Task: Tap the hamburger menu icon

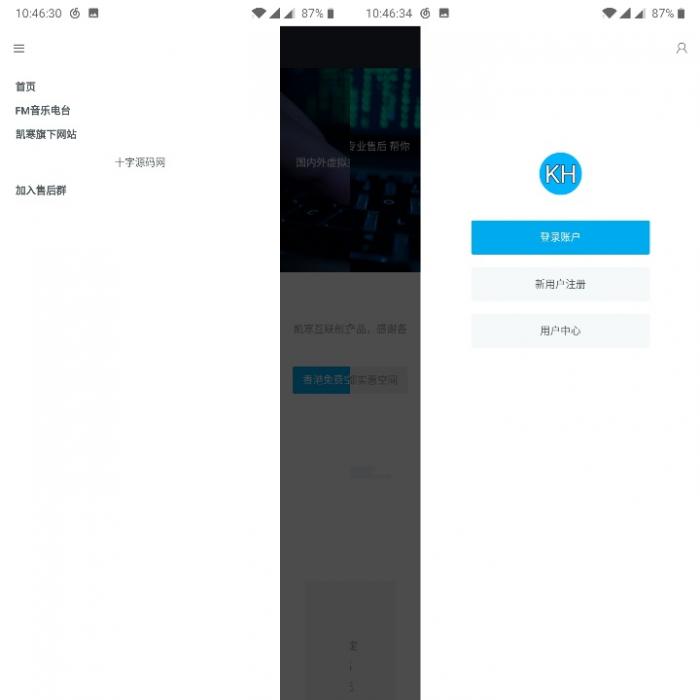Action: pyautogui.click(x=19, y=48)
